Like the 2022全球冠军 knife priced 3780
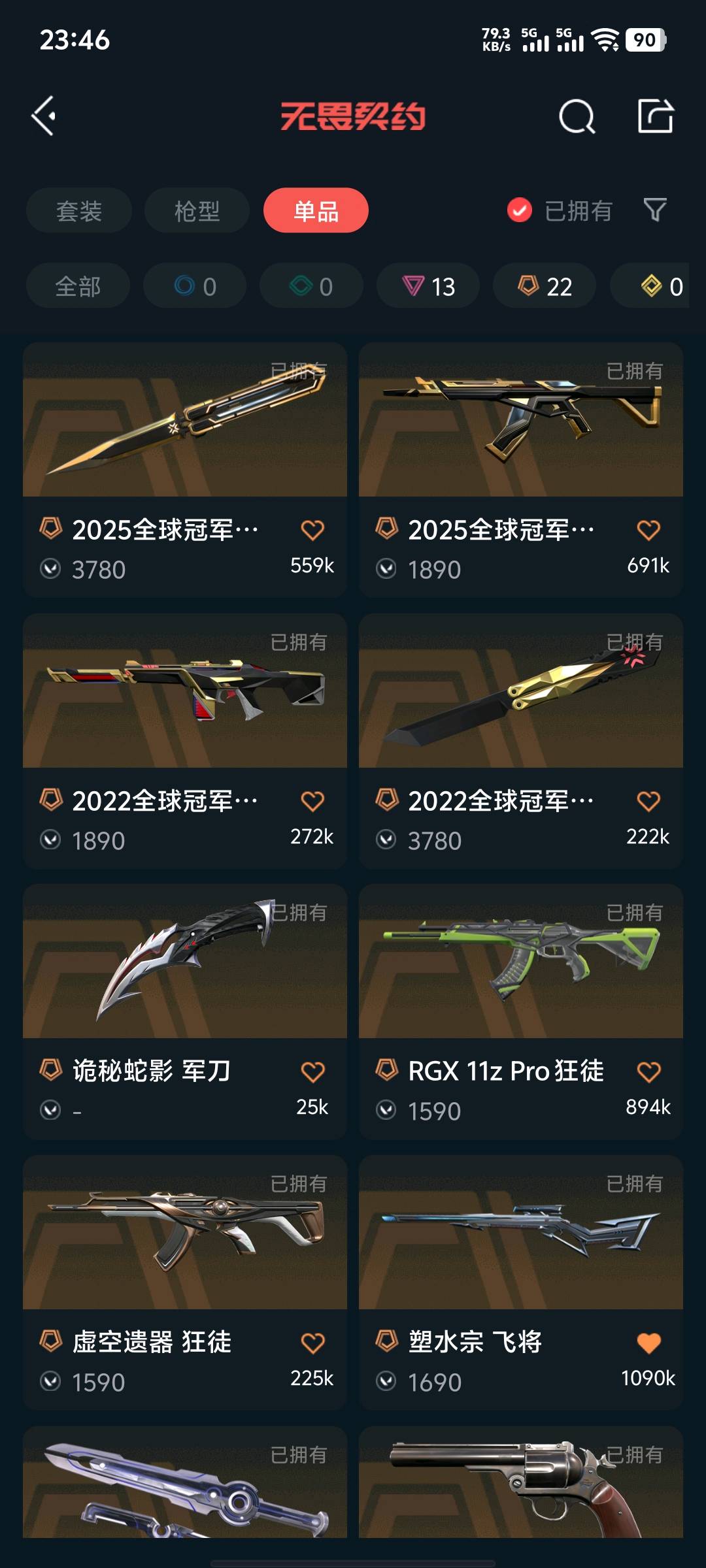 tap(648, 801)
